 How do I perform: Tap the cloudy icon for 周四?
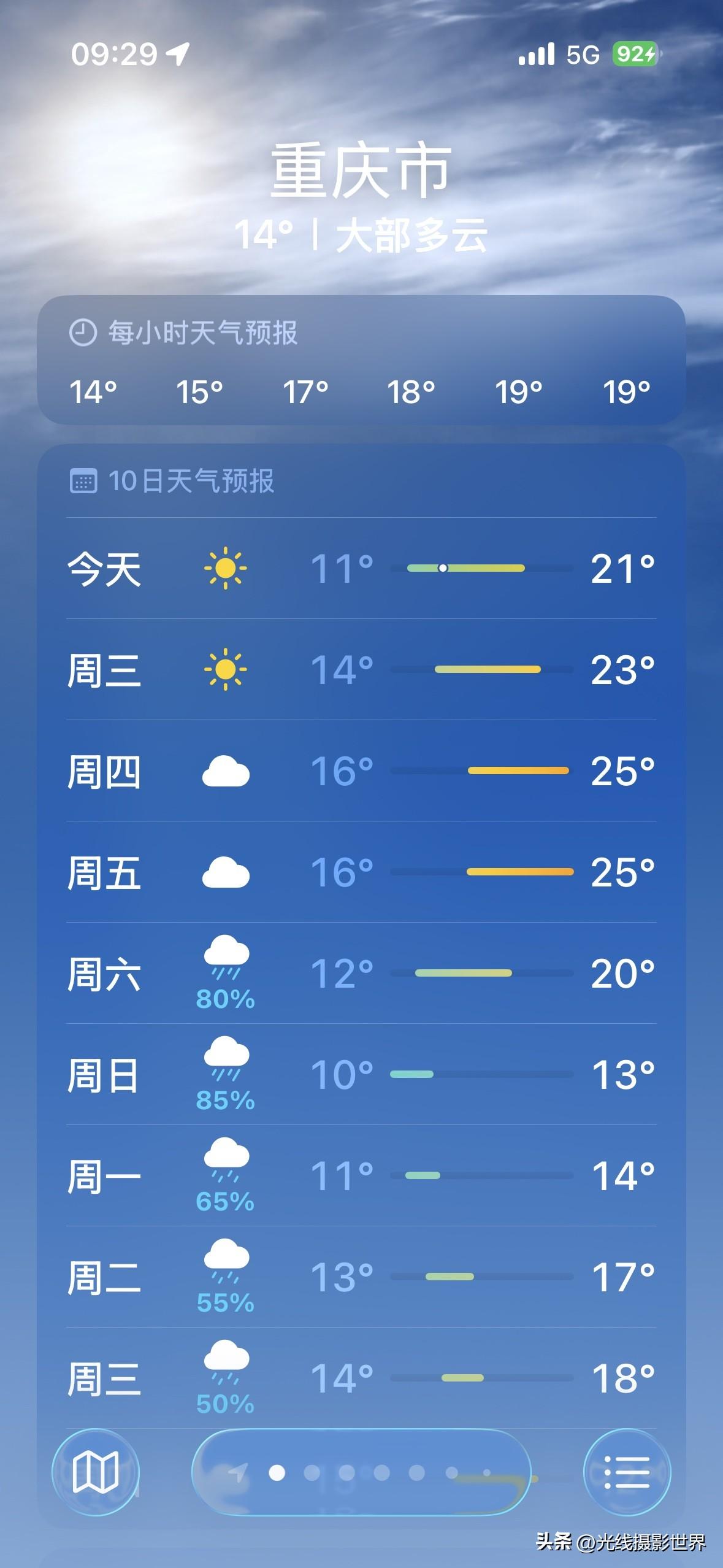(229, 772)
